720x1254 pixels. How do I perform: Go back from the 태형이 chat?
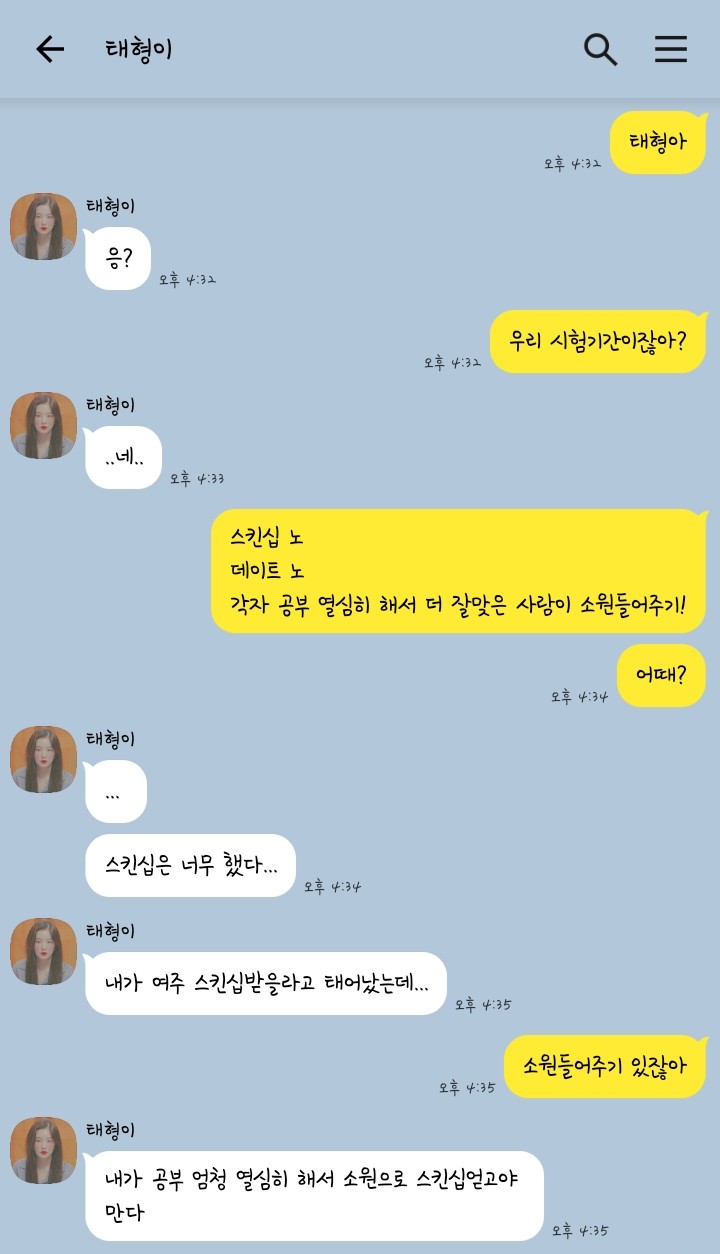point(50,49)
